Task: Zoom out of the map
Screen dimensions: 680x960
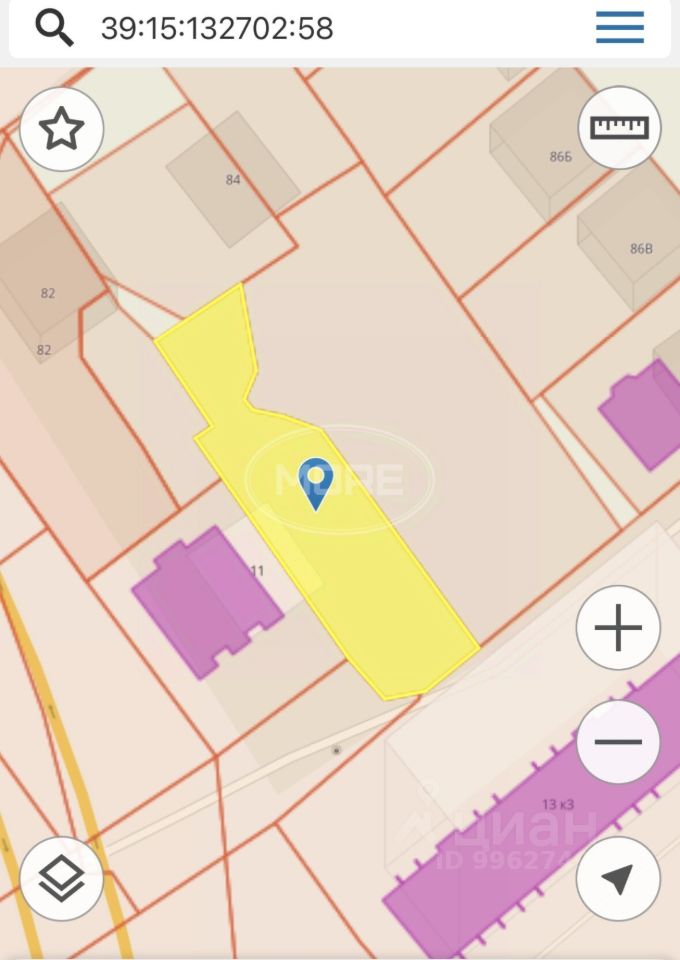Action: click(618, 742)
